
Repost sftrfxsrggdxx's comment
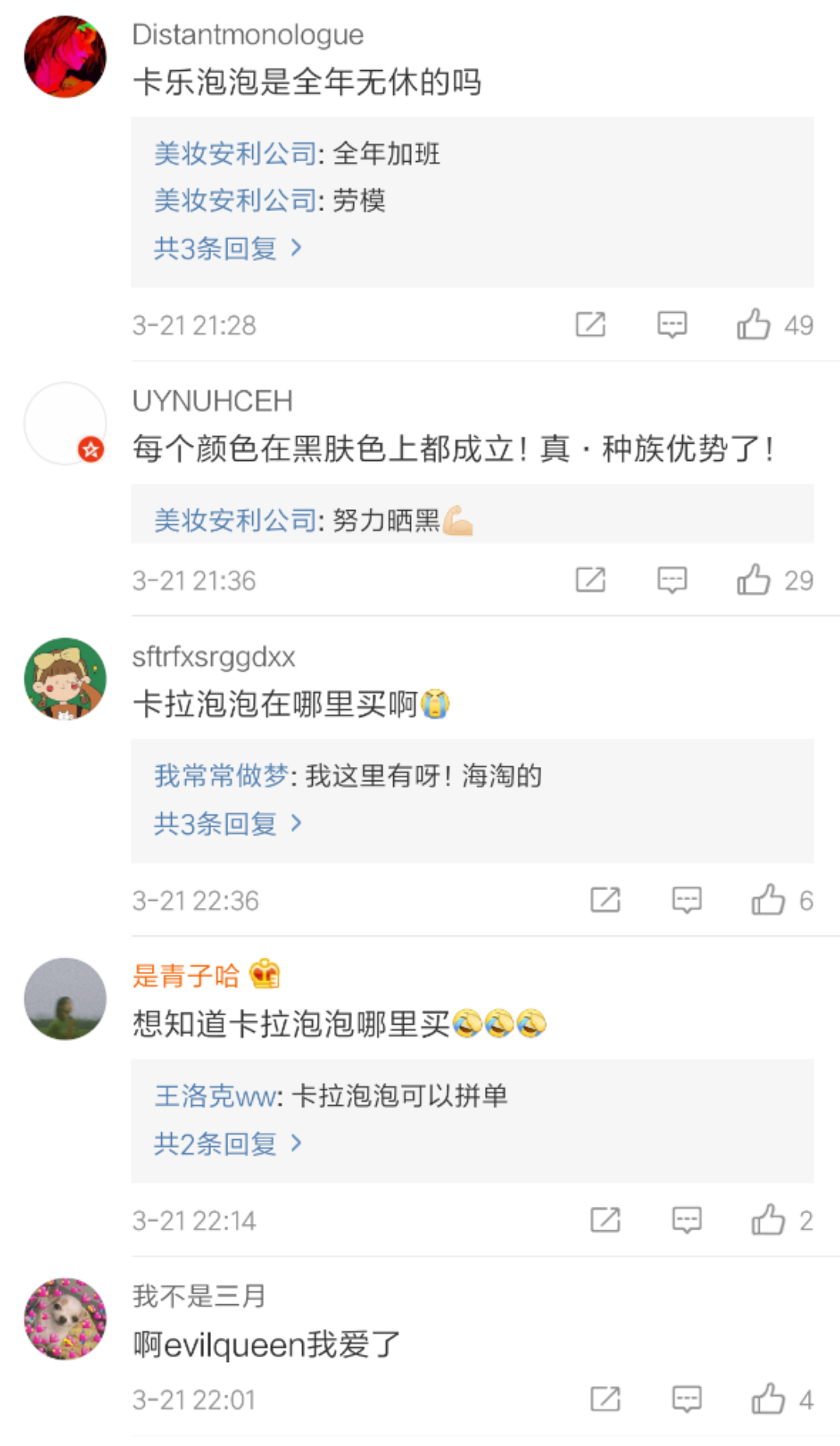pos(605,900)
